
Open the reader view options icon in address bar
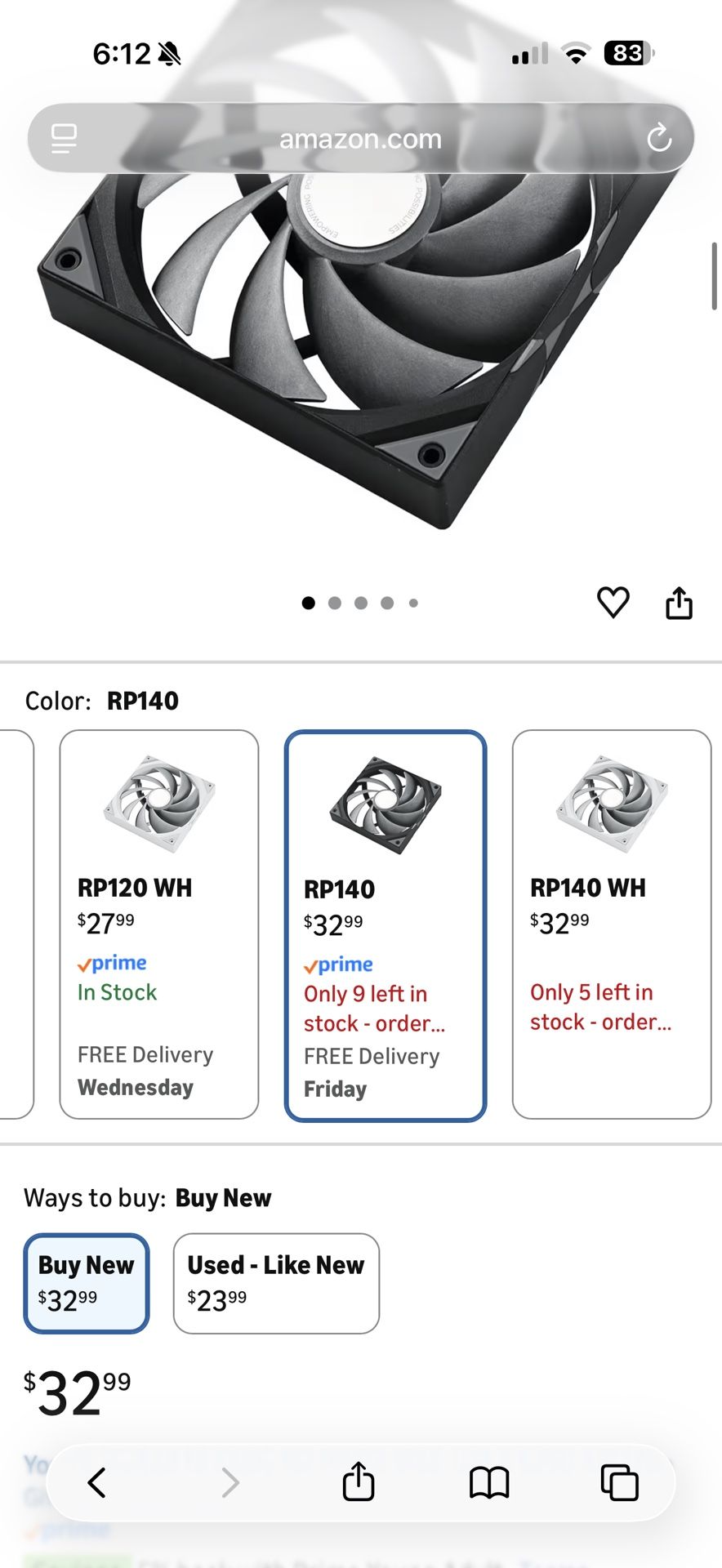pos(64,137)
